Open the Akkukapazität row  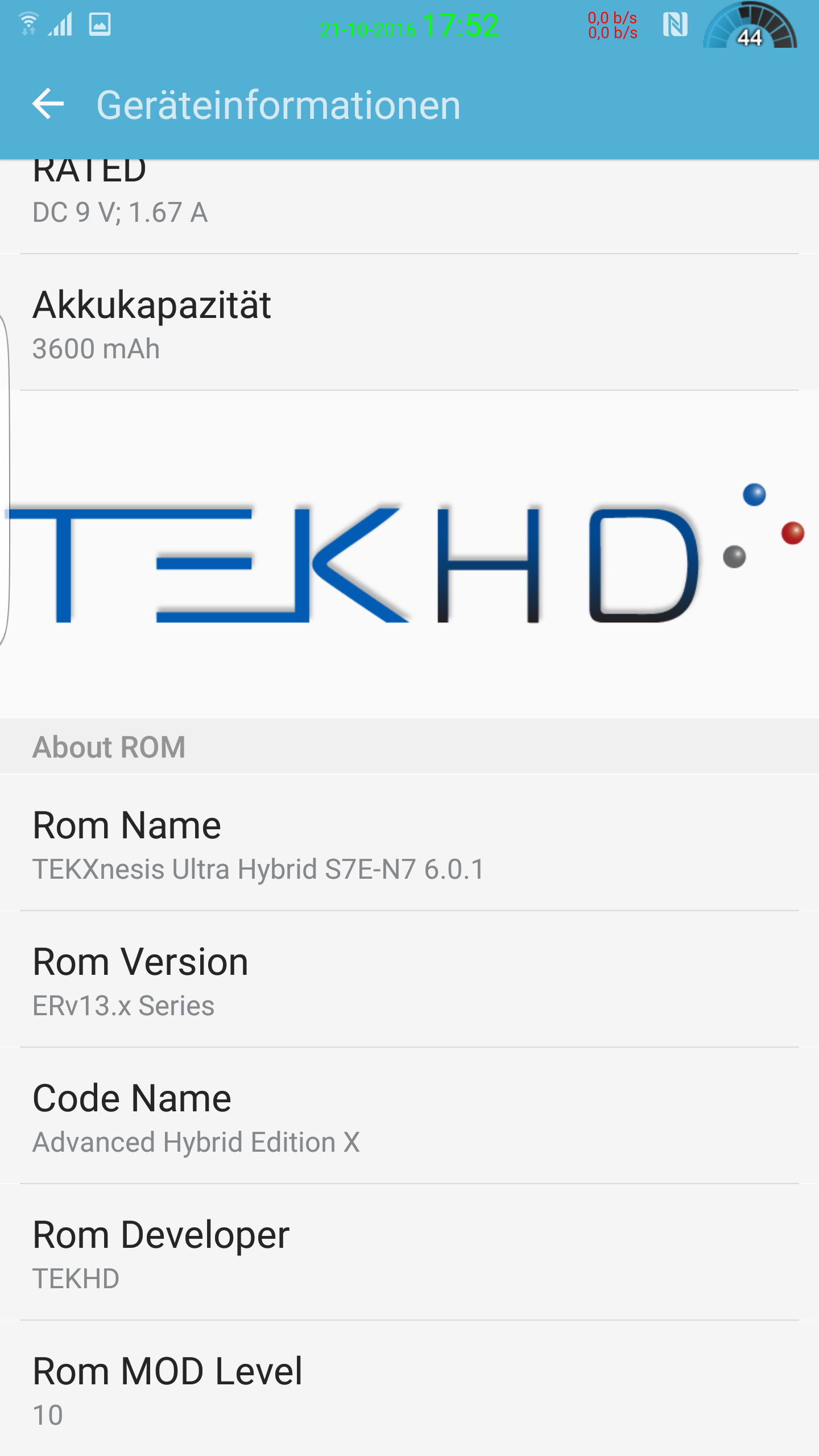(409, 322)
